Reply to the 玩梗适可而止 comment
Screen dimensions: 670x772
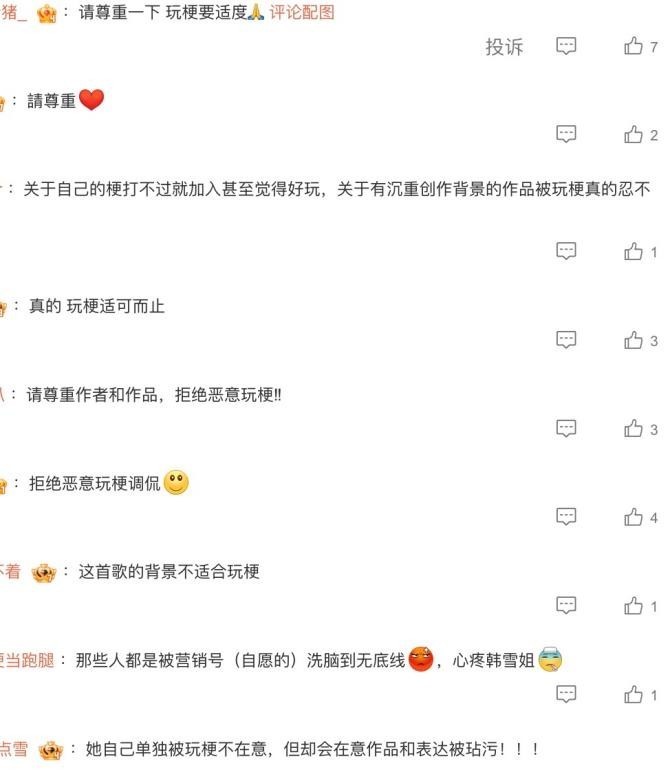click(x=566, y=340)
